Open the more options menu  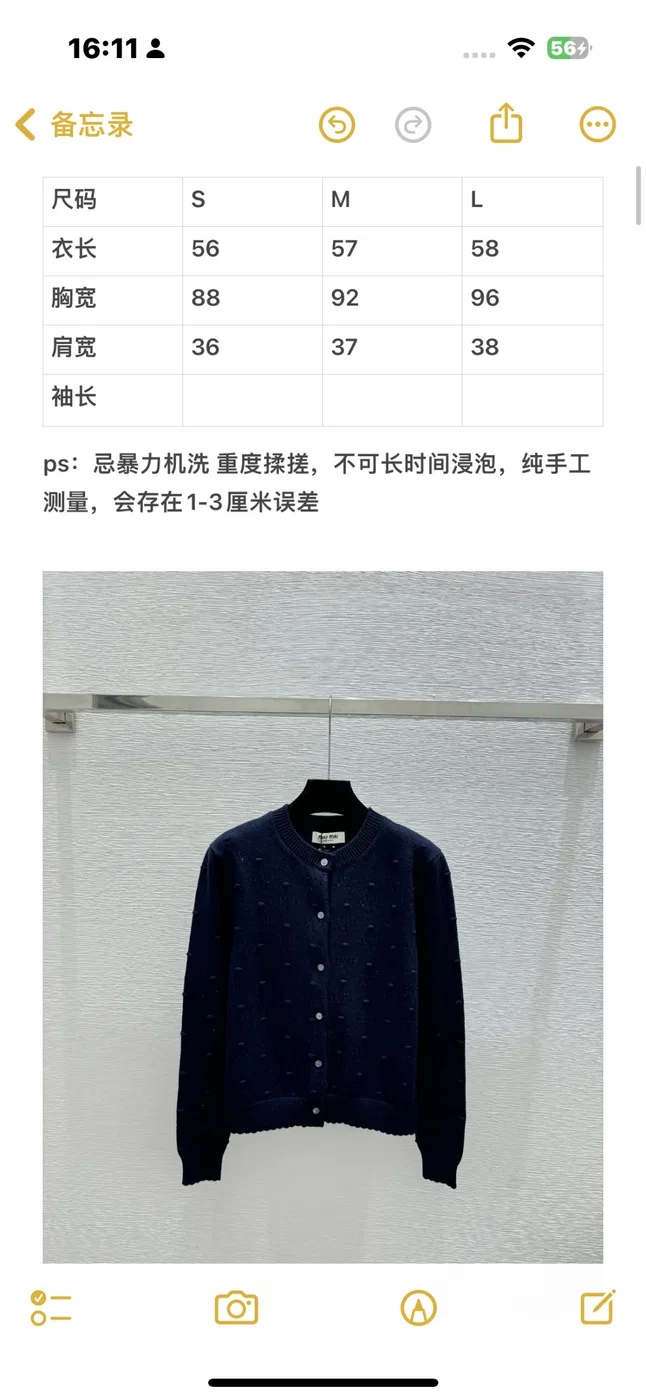(598, 125)
